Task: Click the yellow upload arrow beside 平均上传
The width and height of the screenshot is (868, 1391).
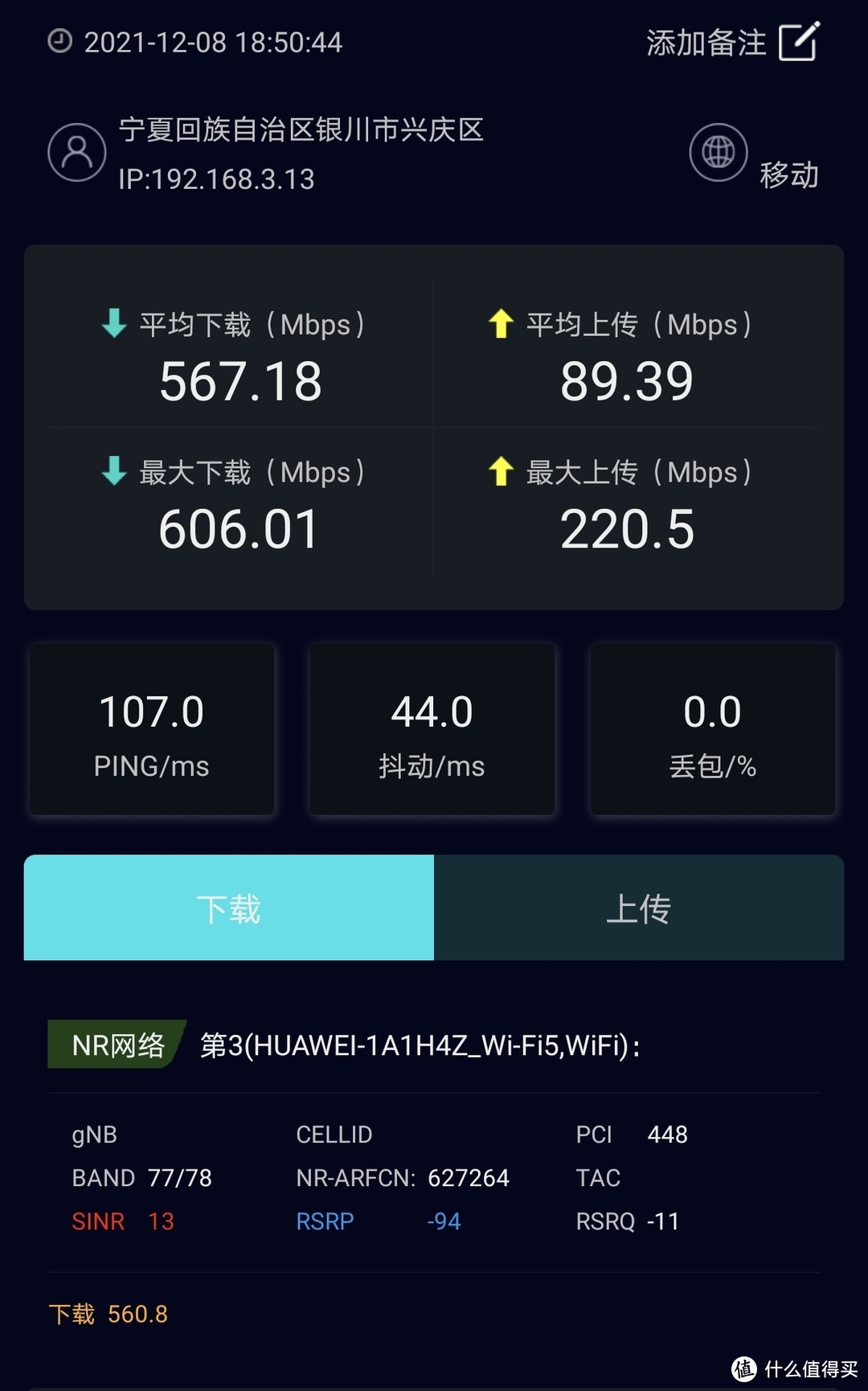Action: [x=501, y=324]
